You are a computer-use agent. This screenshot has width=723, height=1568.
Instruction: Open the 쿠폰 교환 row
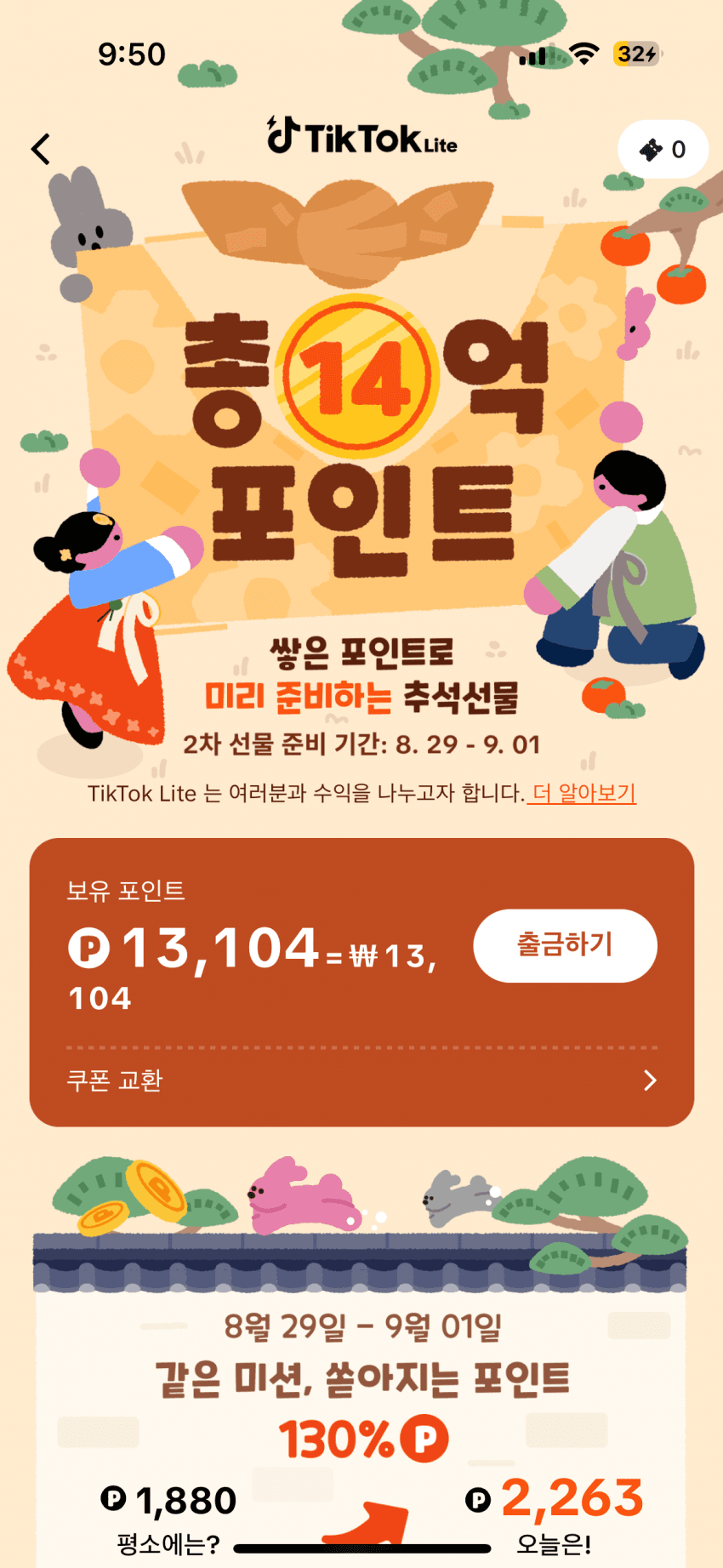pos(361,1080)
